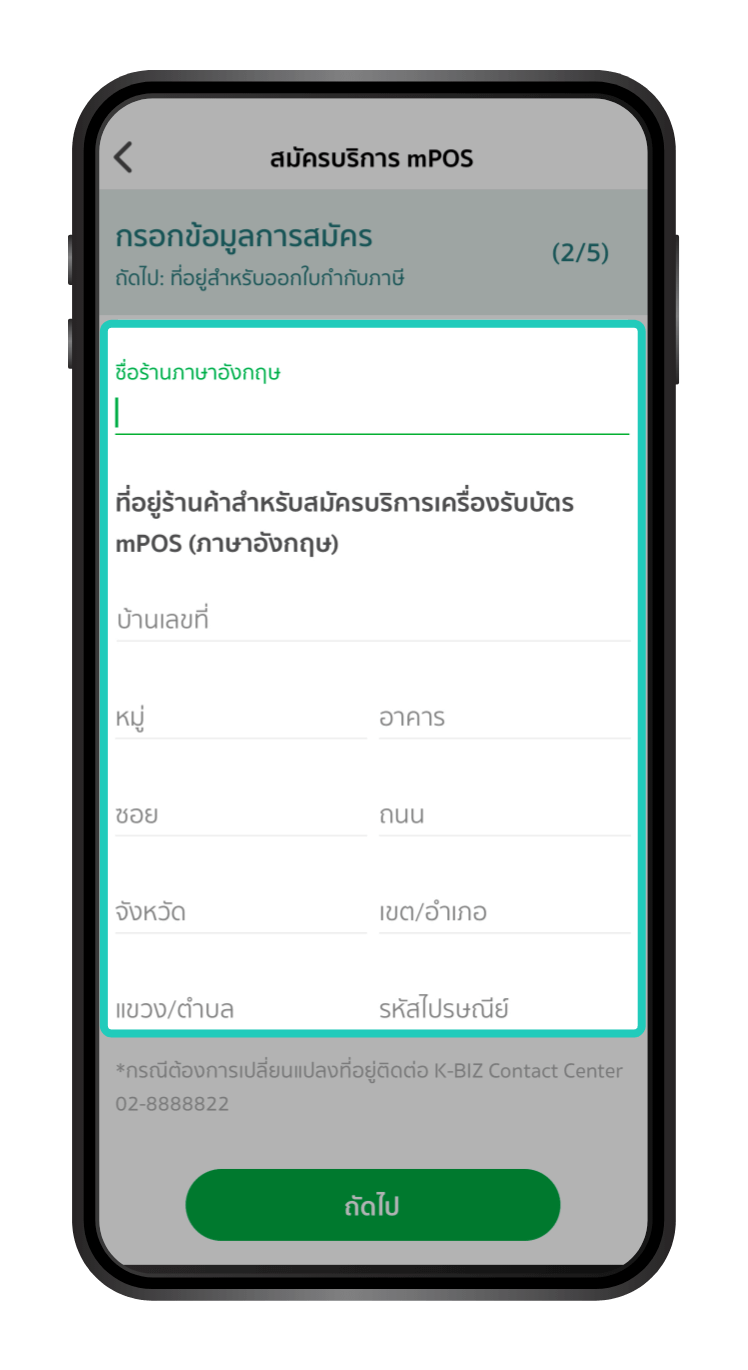Go back from the mPOS application screen

(x=123, y=157)
